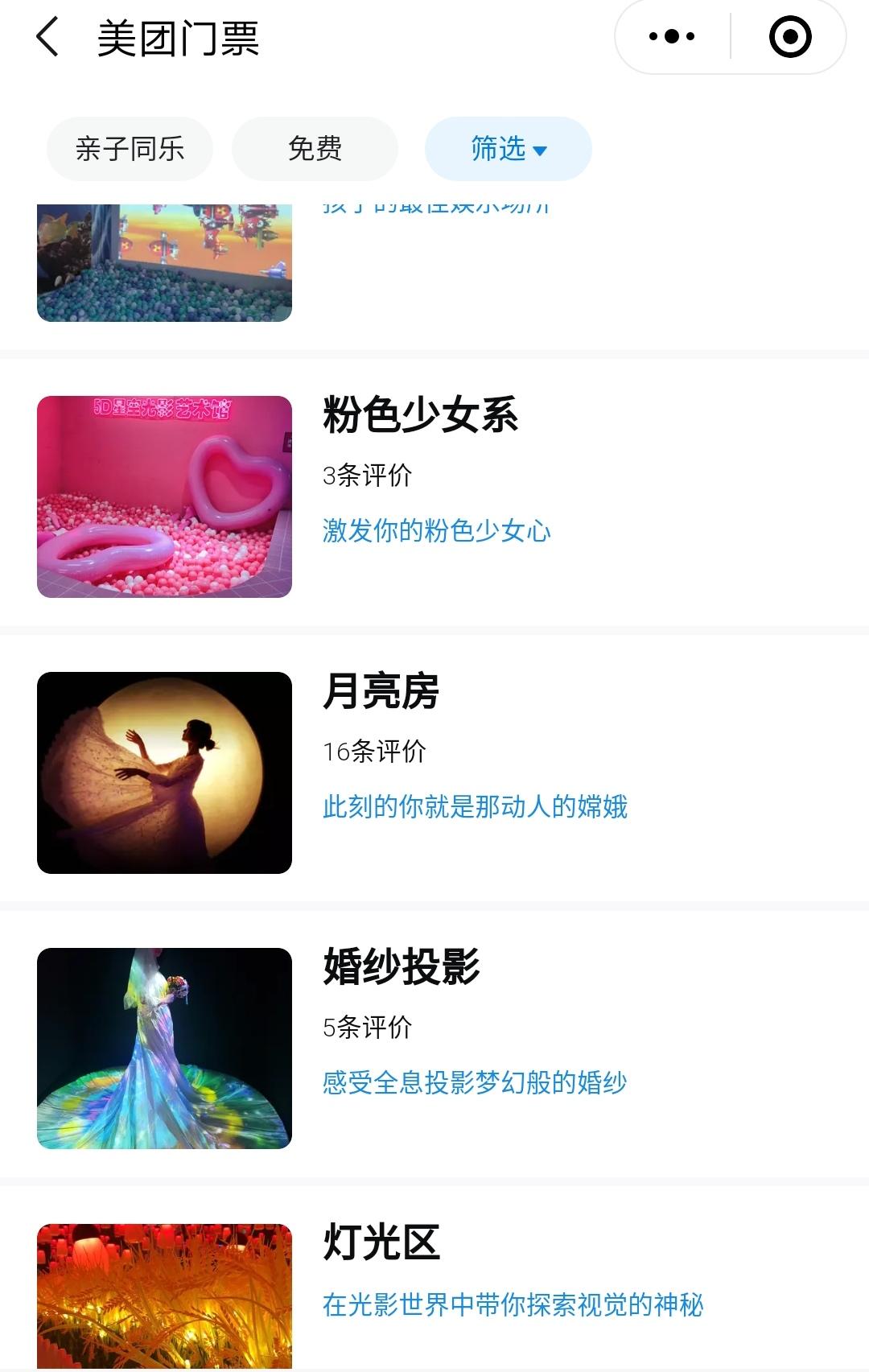Expand the 筛选 filter dropdown
Image resolution: width=869 pixels, height=1372 pixels.
tap(508, 148)
